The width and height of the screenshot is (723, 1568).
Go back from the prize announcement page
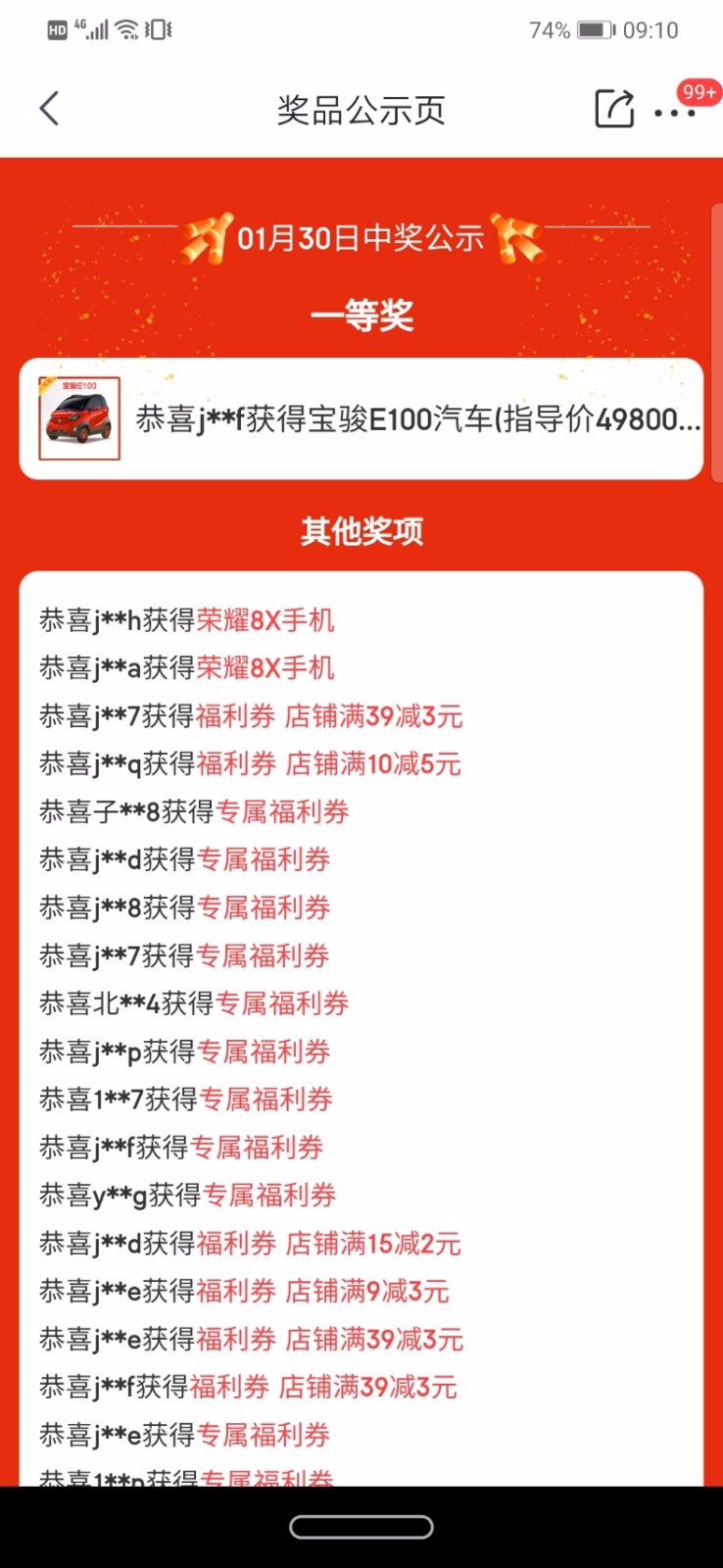point(50,109)
